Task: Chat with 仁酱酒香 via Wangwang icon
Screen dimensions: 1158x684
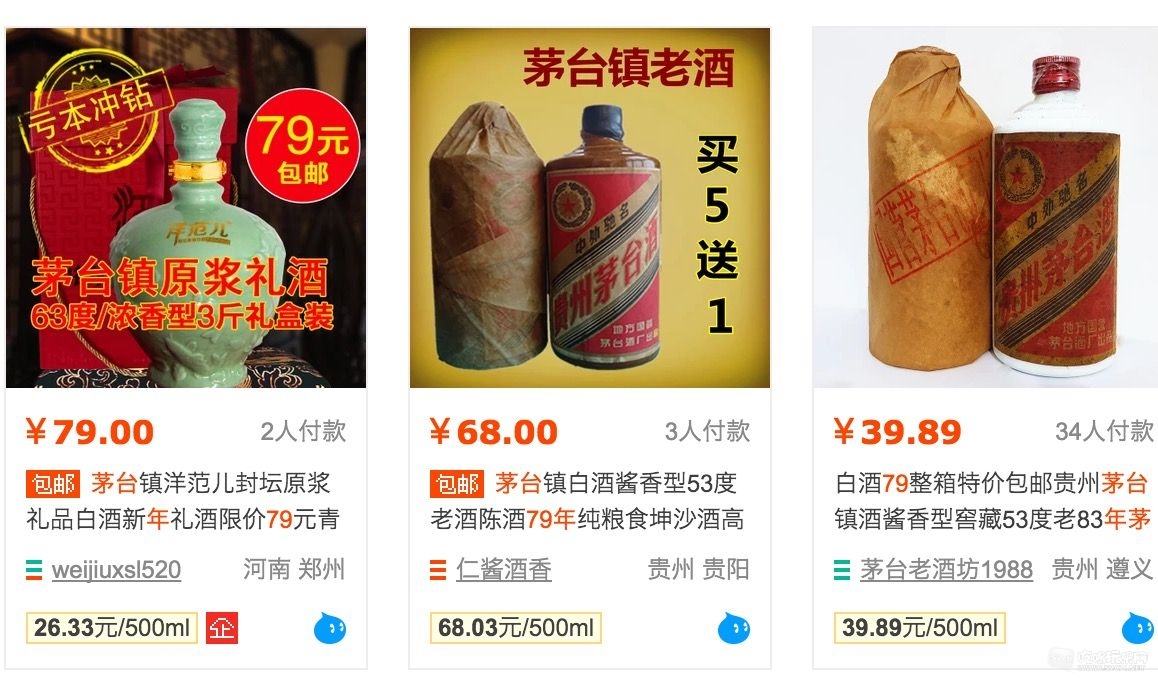Action: (x=734, y=629)
